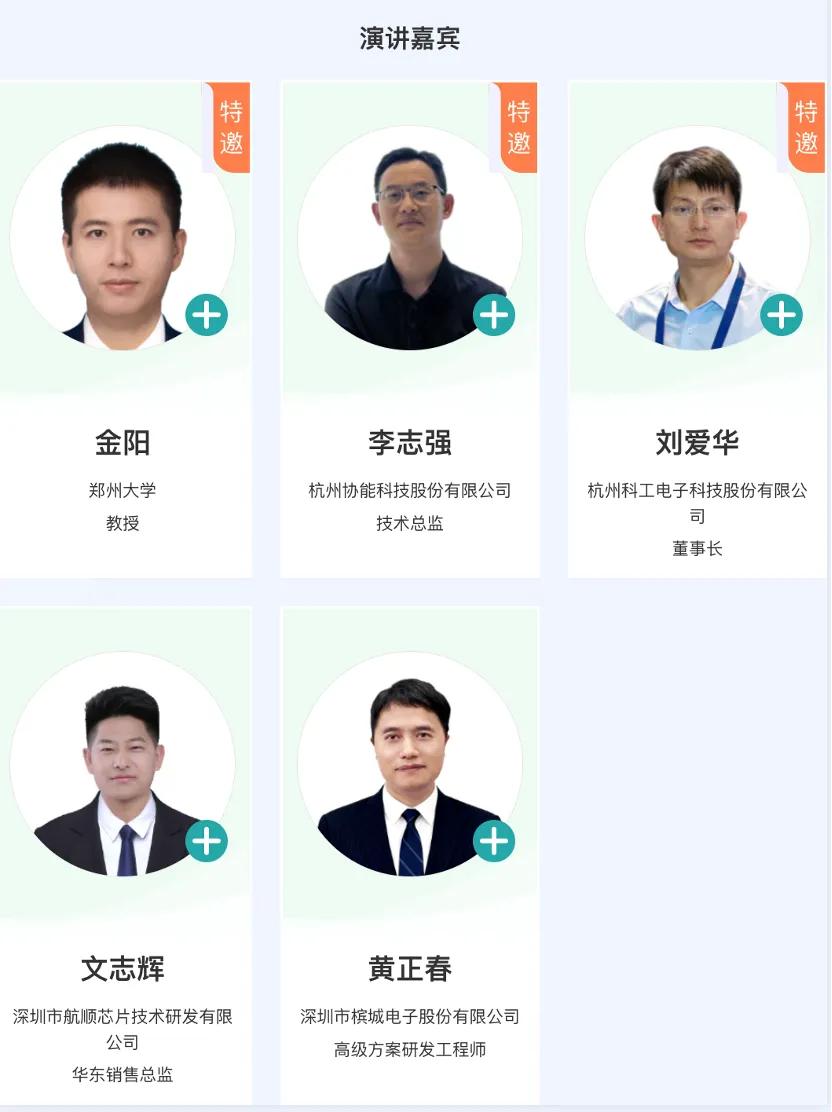The height and width of the screenshot is (1112, 832).
Task: Expand details with 金阳's plus icon
Action: (x=207, y=315)
